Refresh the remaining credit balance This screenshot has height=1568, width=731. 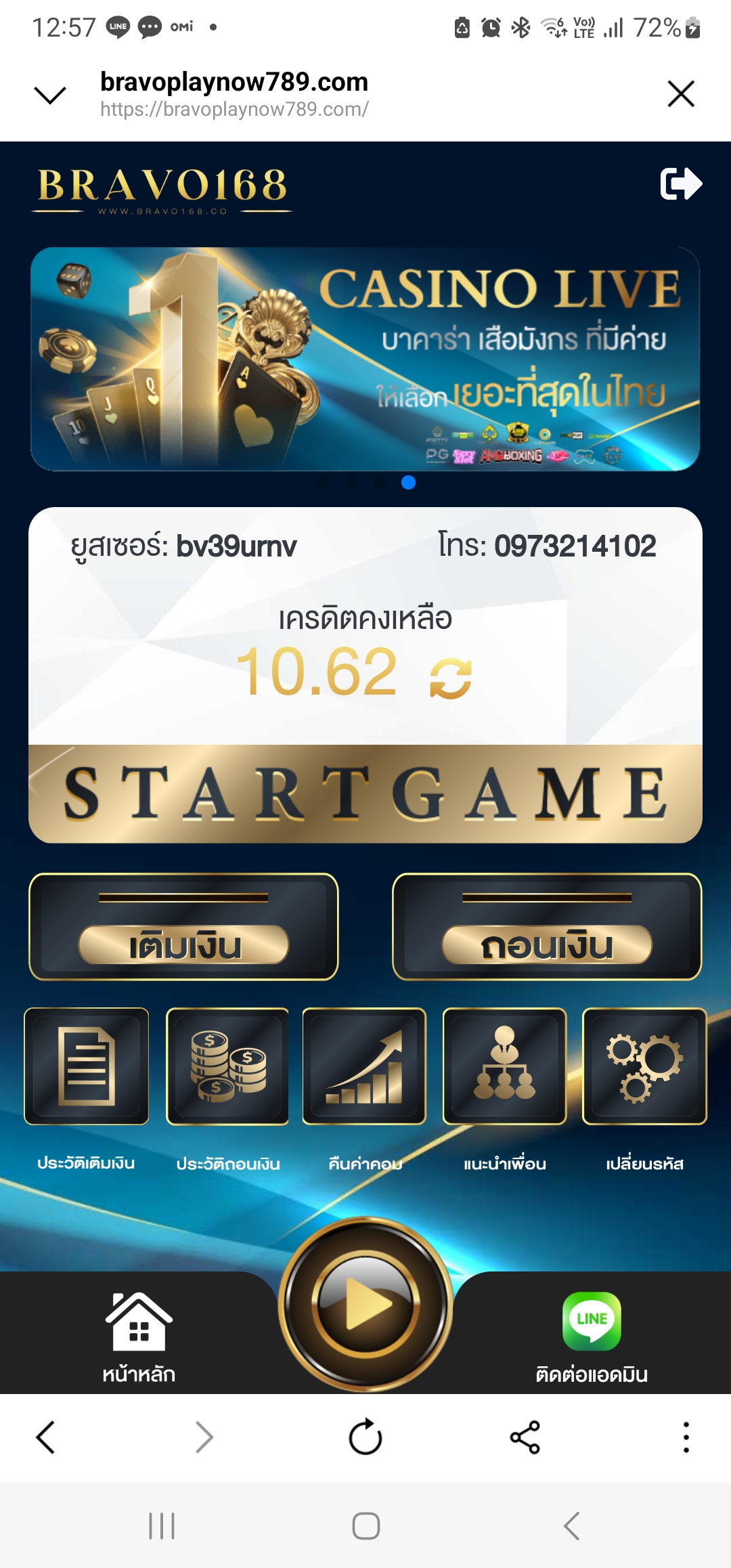pos(451,678)
